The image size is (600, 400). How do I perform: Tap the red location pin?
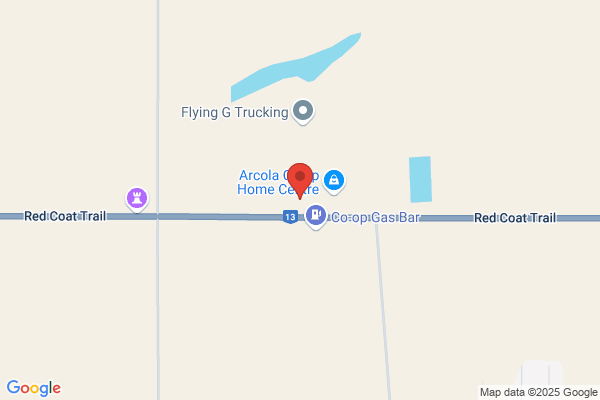coord(300,181)
